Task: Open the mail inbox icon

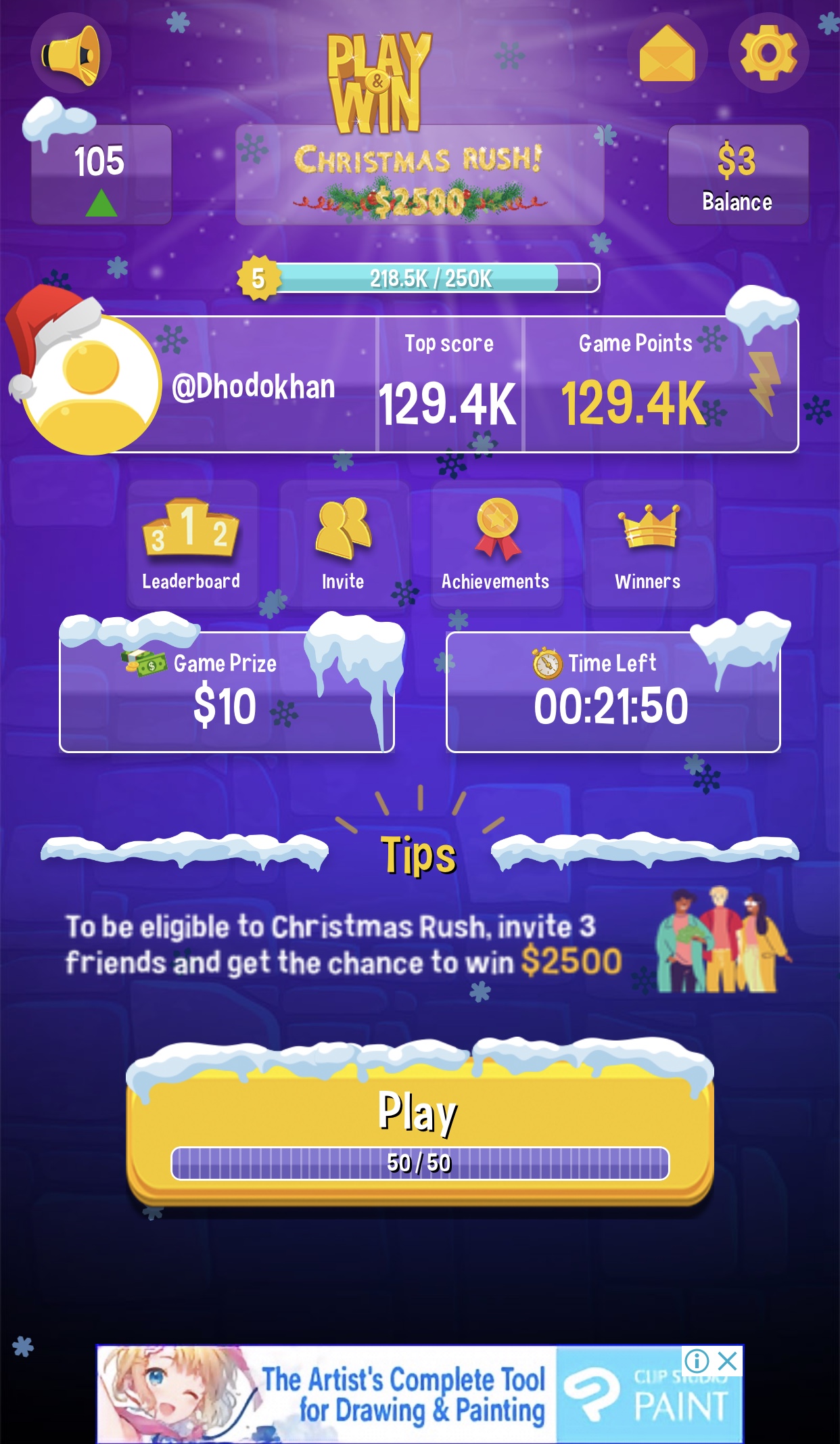Action: coord(667,54)
